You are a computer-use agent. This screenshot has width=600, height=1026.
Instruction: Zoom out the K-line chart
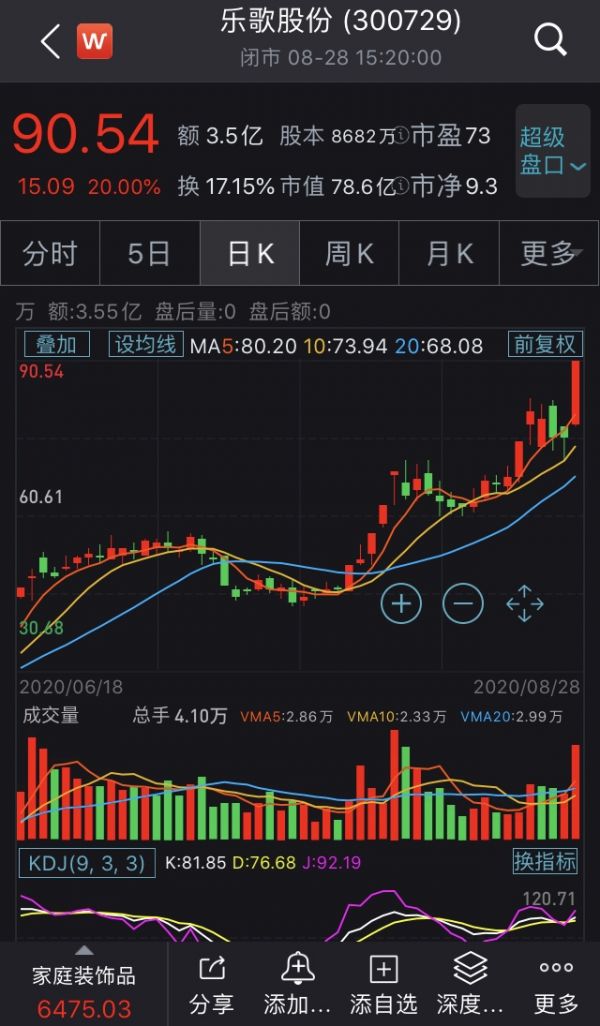pos(463,603)
